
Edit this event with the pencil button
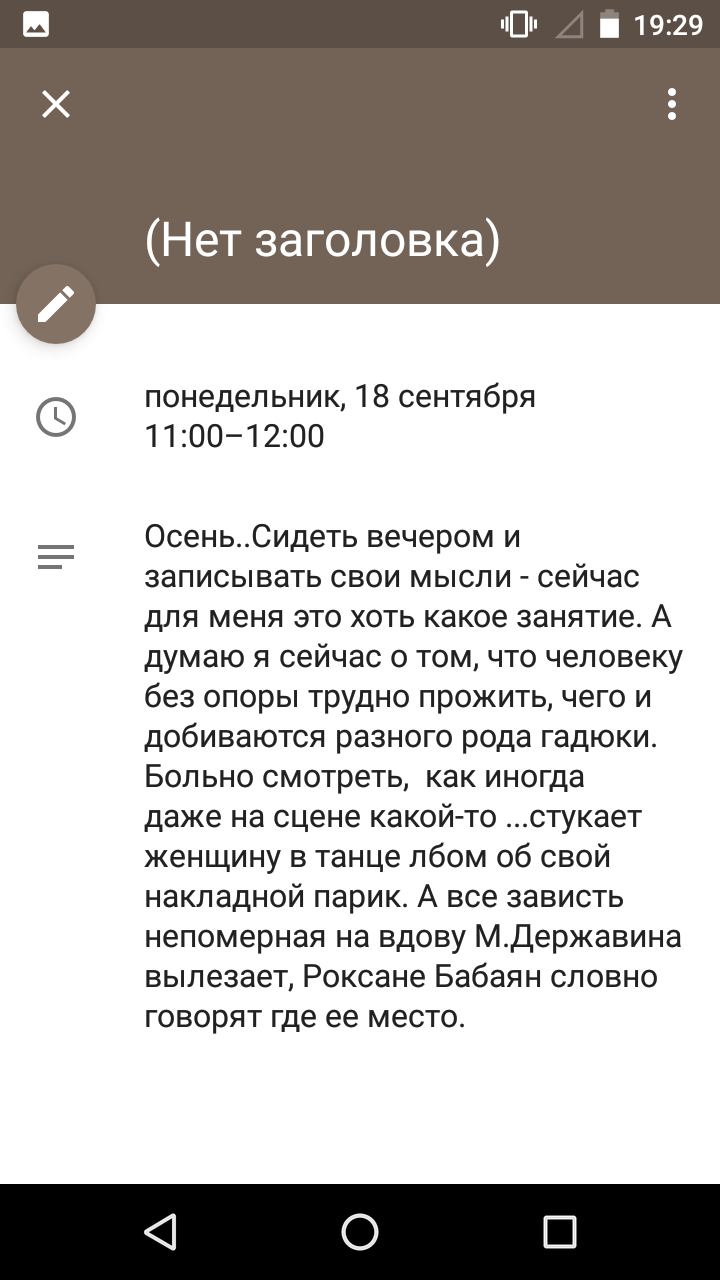coord(56,304)
